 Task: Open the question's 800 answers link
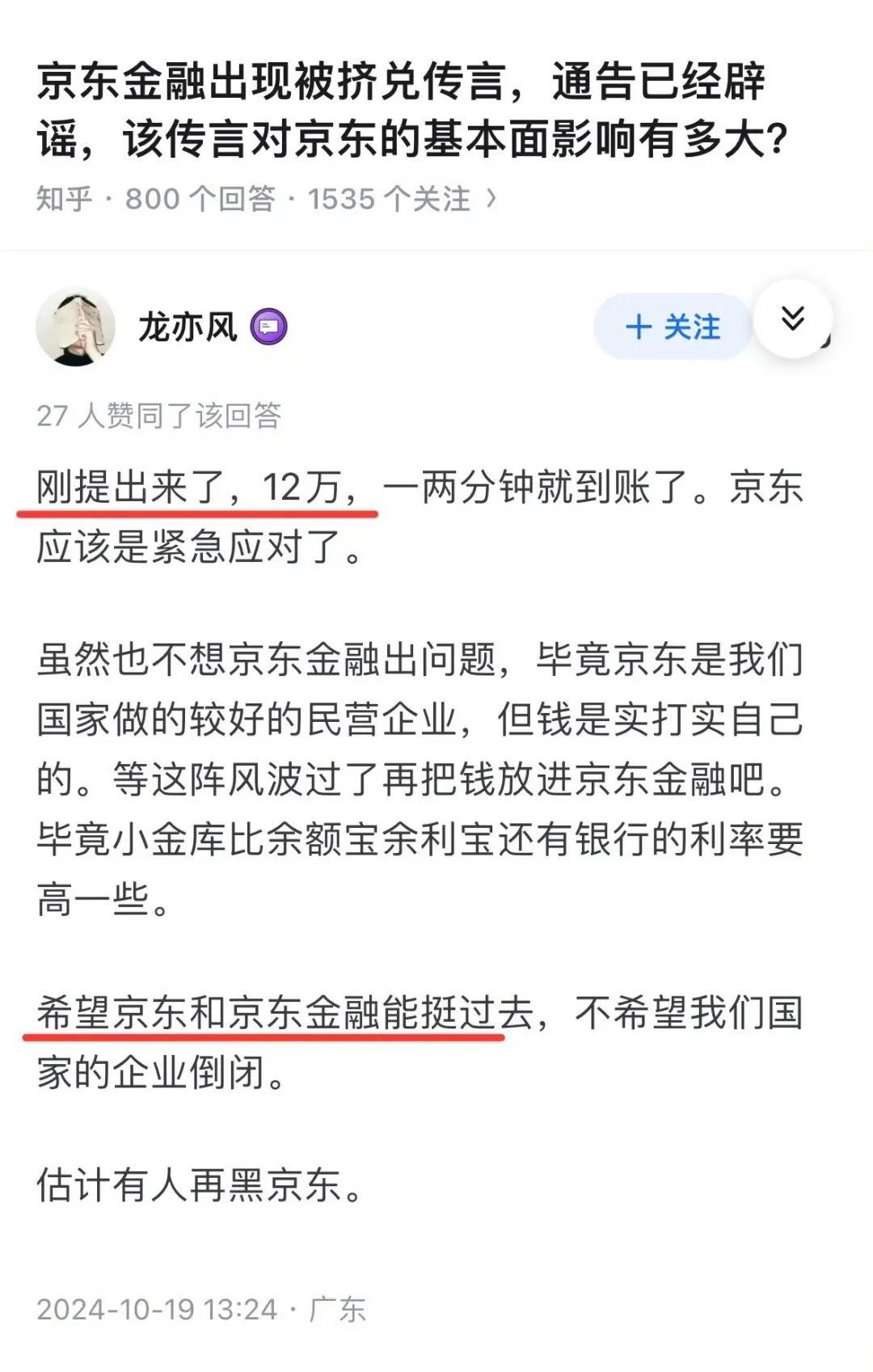(x=200, y=199)
